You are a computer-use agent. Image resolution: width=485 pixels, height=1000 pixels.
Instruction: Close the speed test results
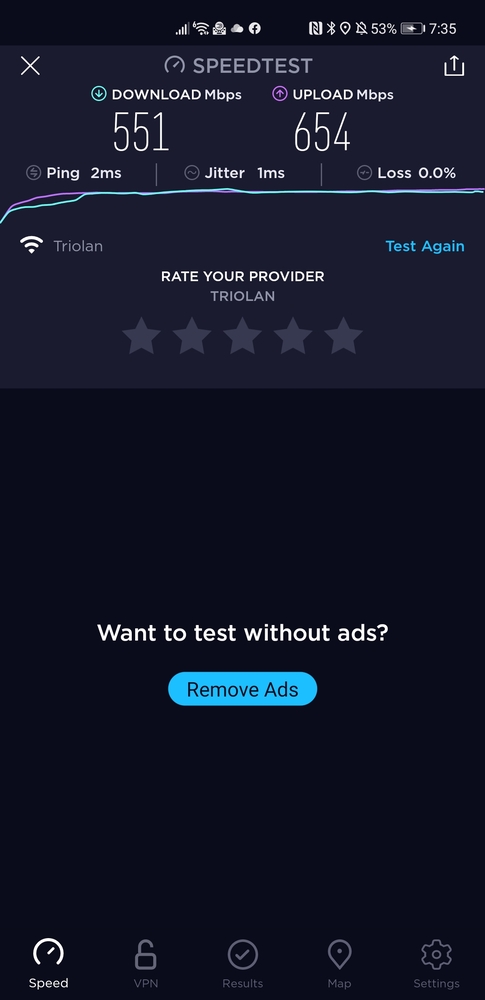30,66
